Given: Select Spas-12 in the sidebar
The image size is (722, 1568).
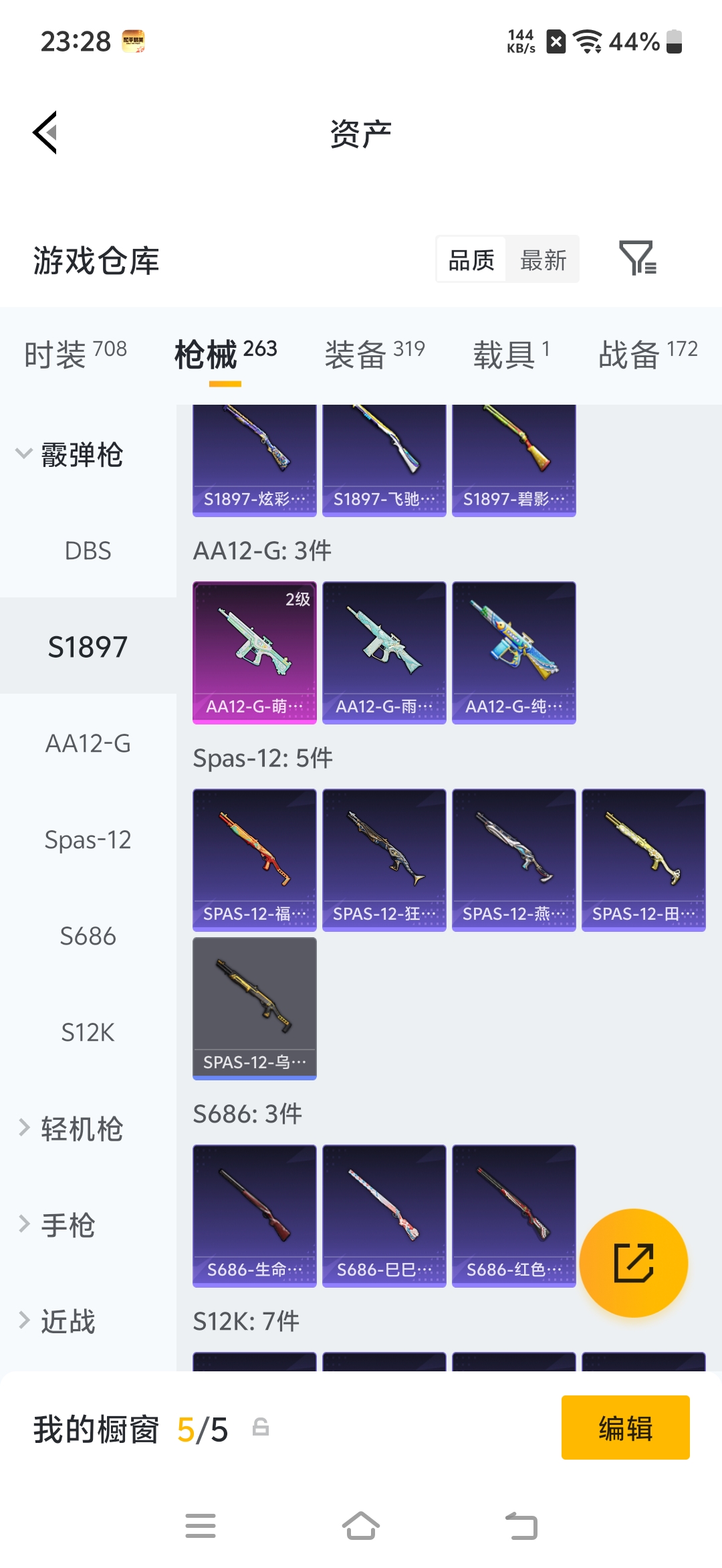Looking at the screenshot, I should (88, 840).
